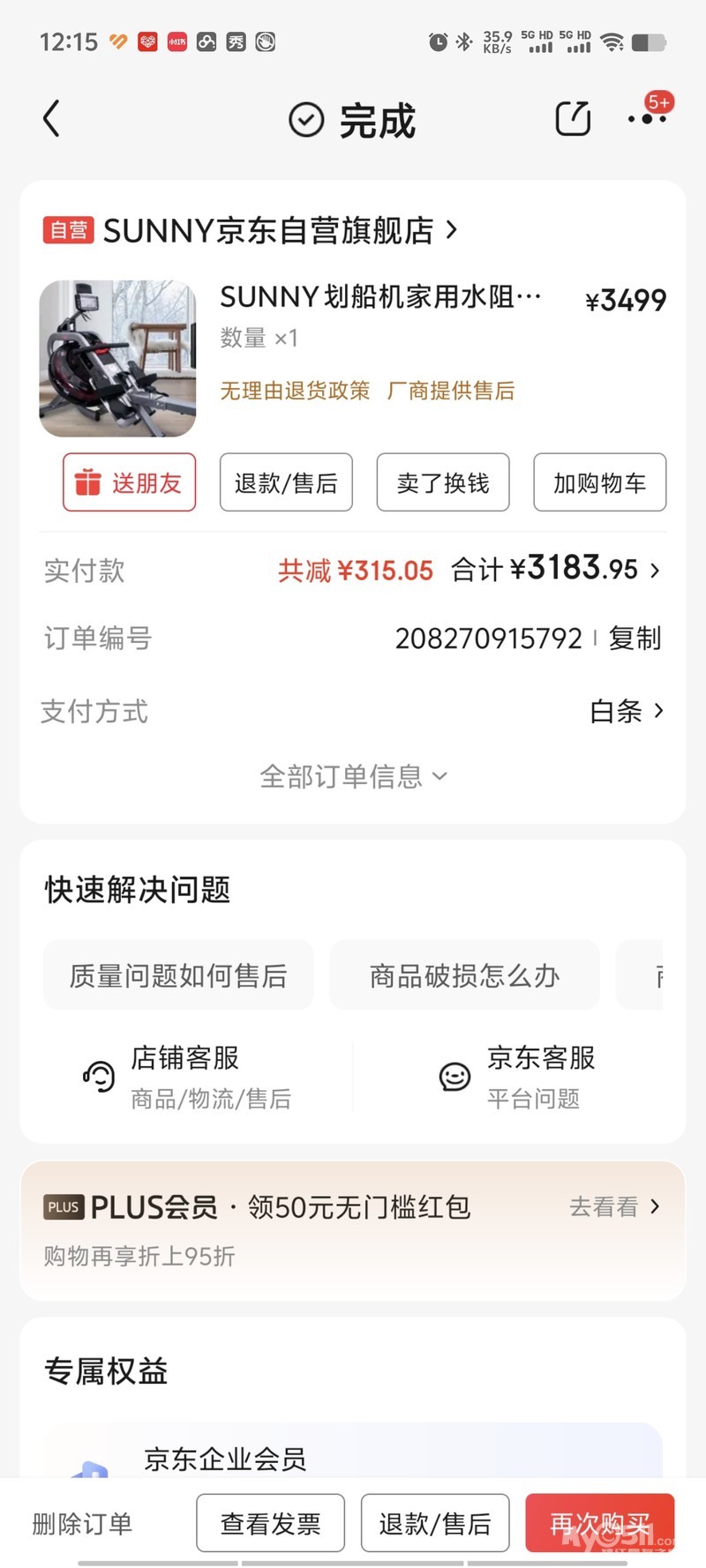
Task: Open 白条 payment method details
Action: 626,711
